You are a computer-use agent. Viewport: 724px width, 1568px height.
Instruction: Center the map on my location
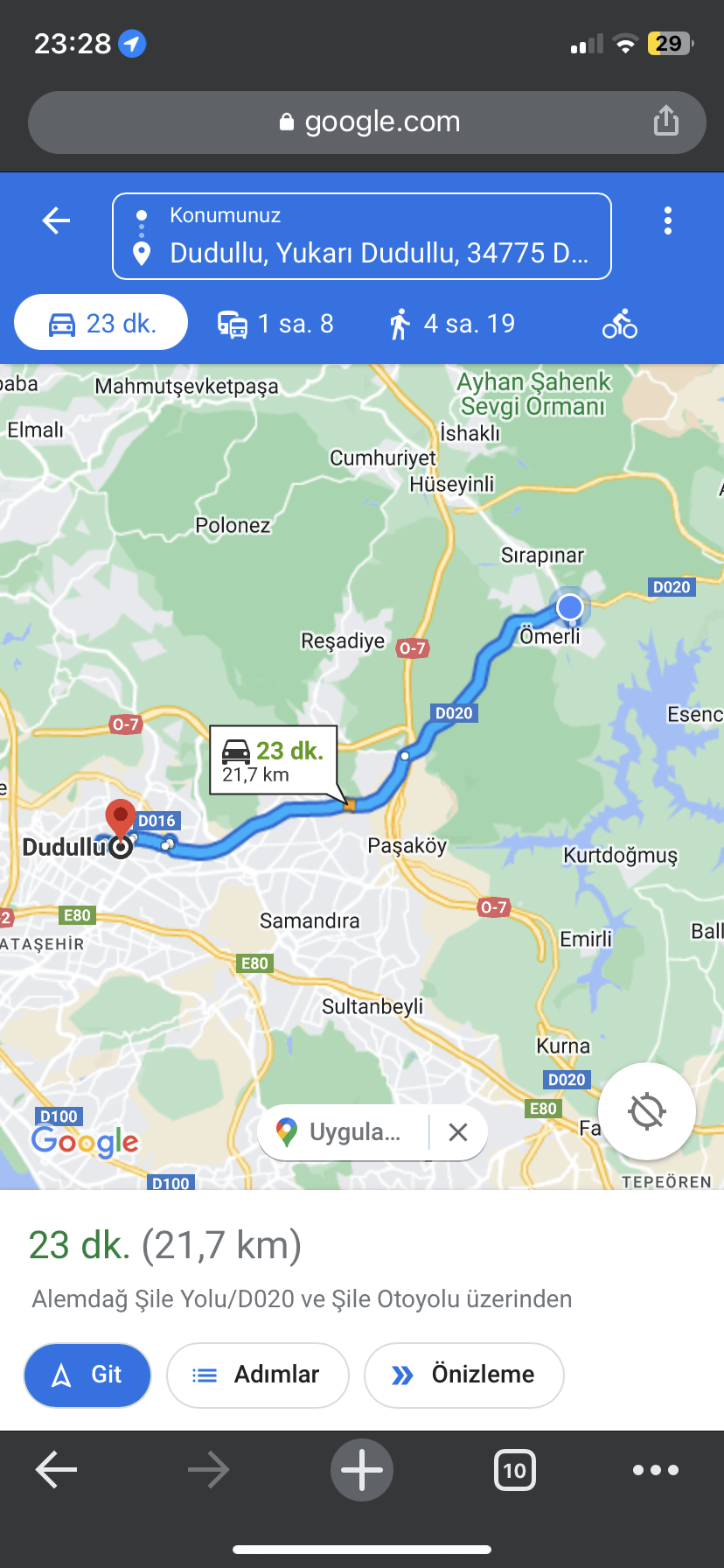pos(647,1111)
